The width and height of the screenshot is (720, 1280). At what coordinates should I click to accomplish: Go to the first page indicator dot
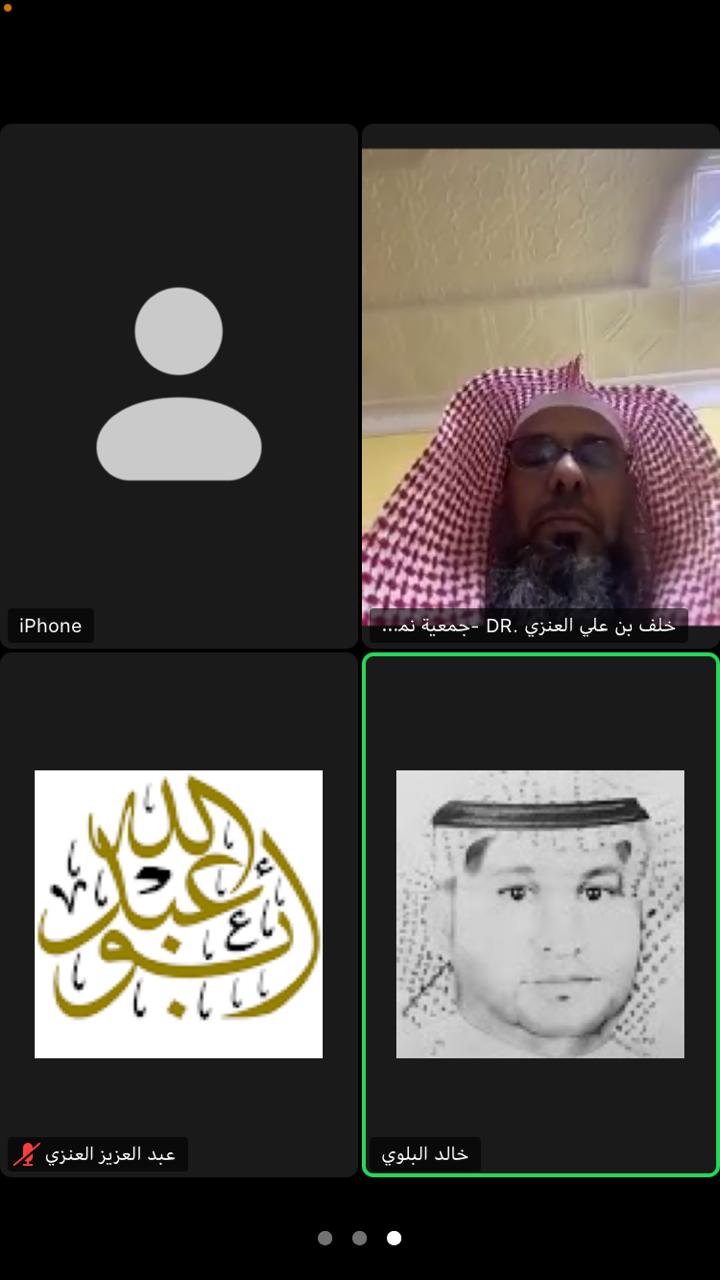[325, 1238]
